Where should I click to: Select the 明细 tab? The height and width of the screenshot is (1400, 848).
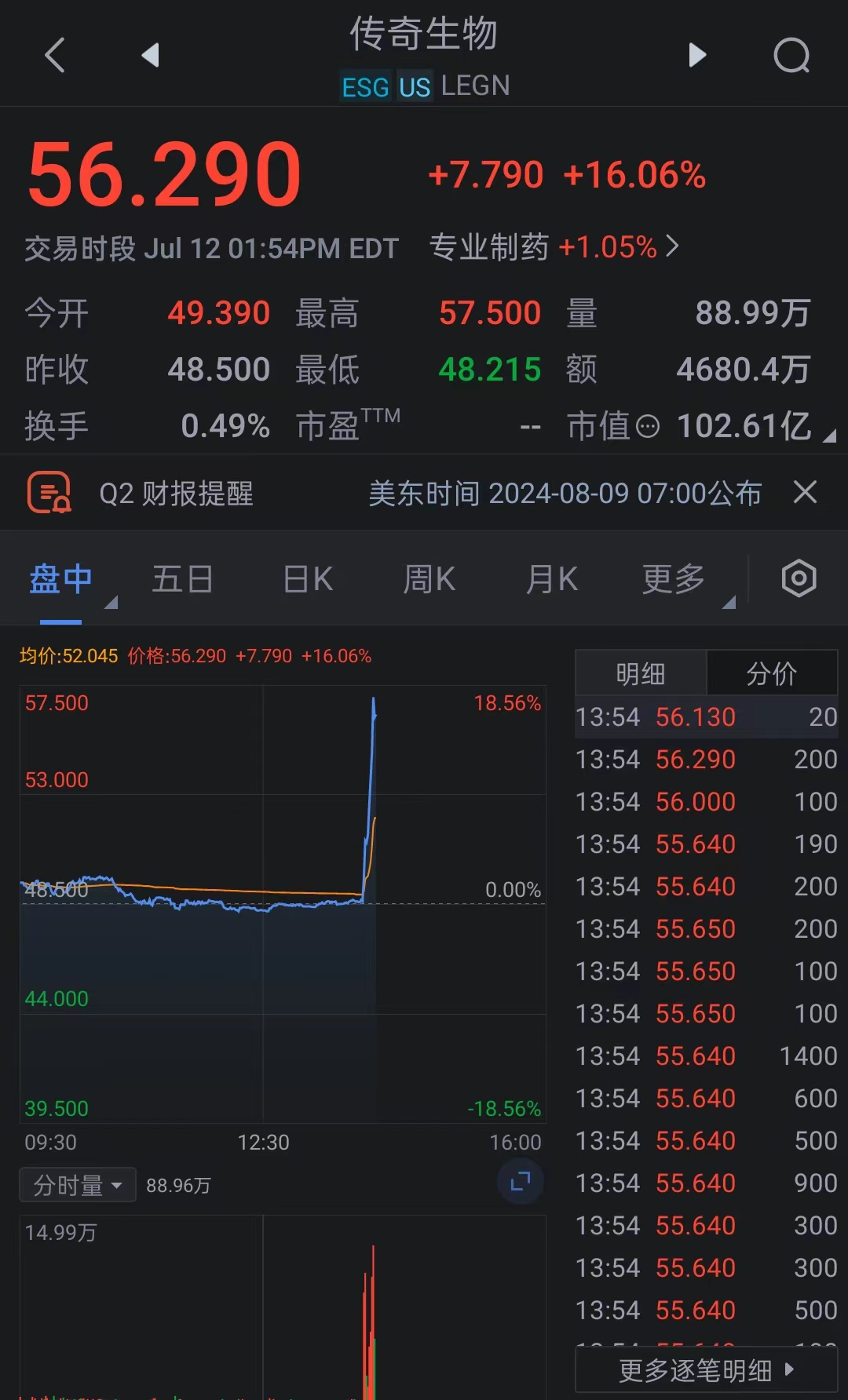point(641,673)
